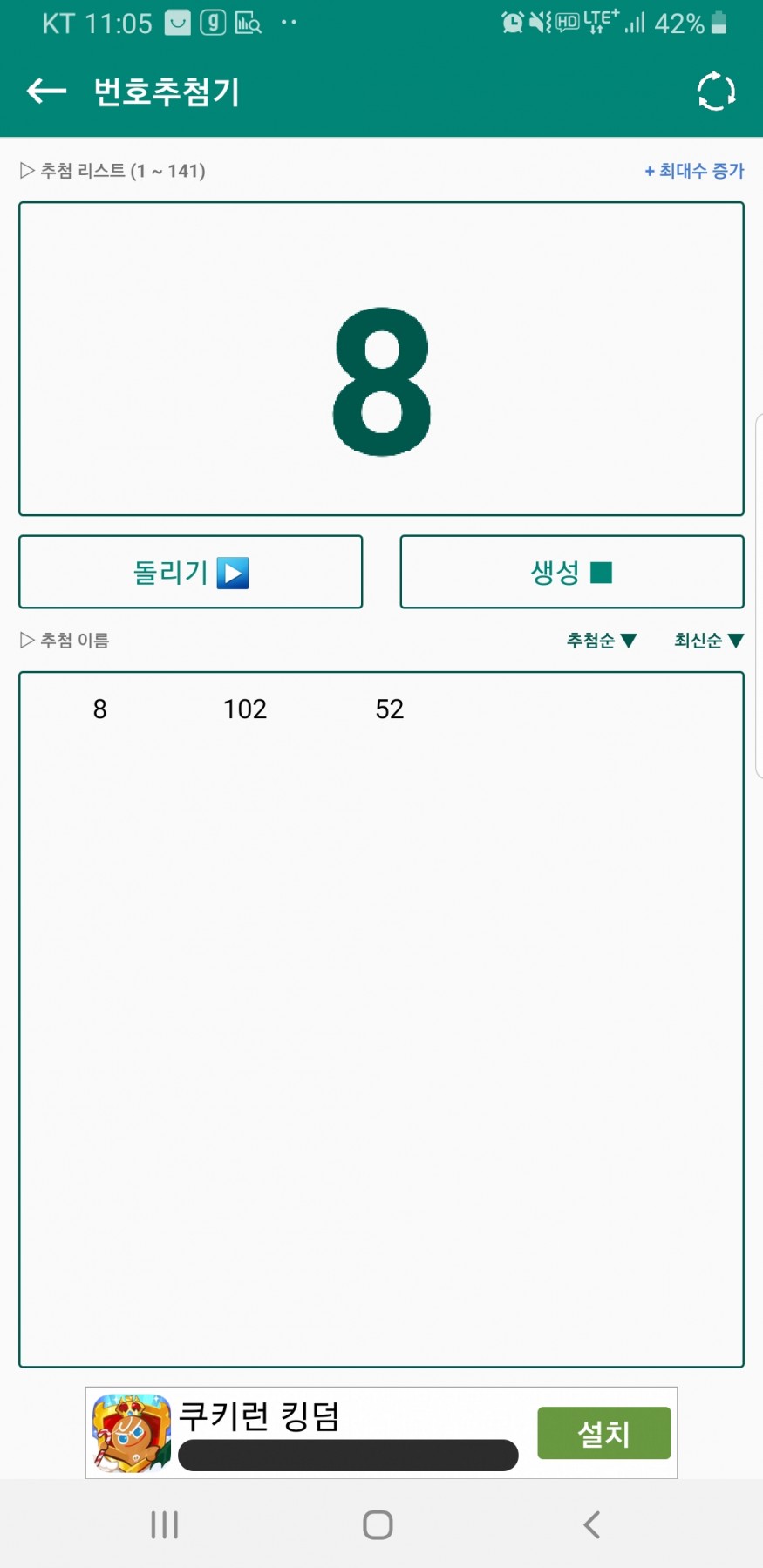Go back using the header arrow
Viewport: 763px width, 1568px height.
coord(46,91)
